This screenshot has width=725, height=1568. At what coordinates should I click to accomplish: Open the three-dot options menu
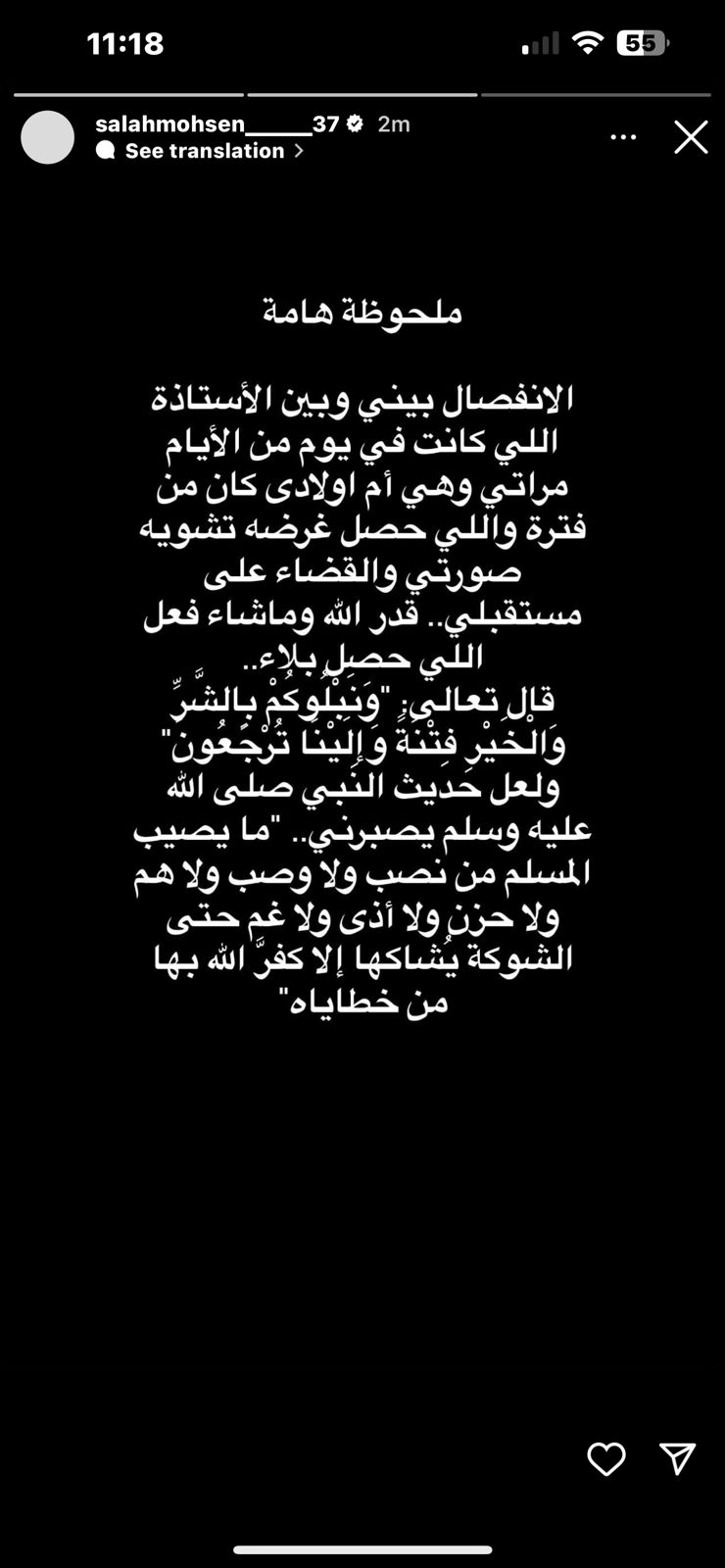pyautogui.click(x=623, y=138)
